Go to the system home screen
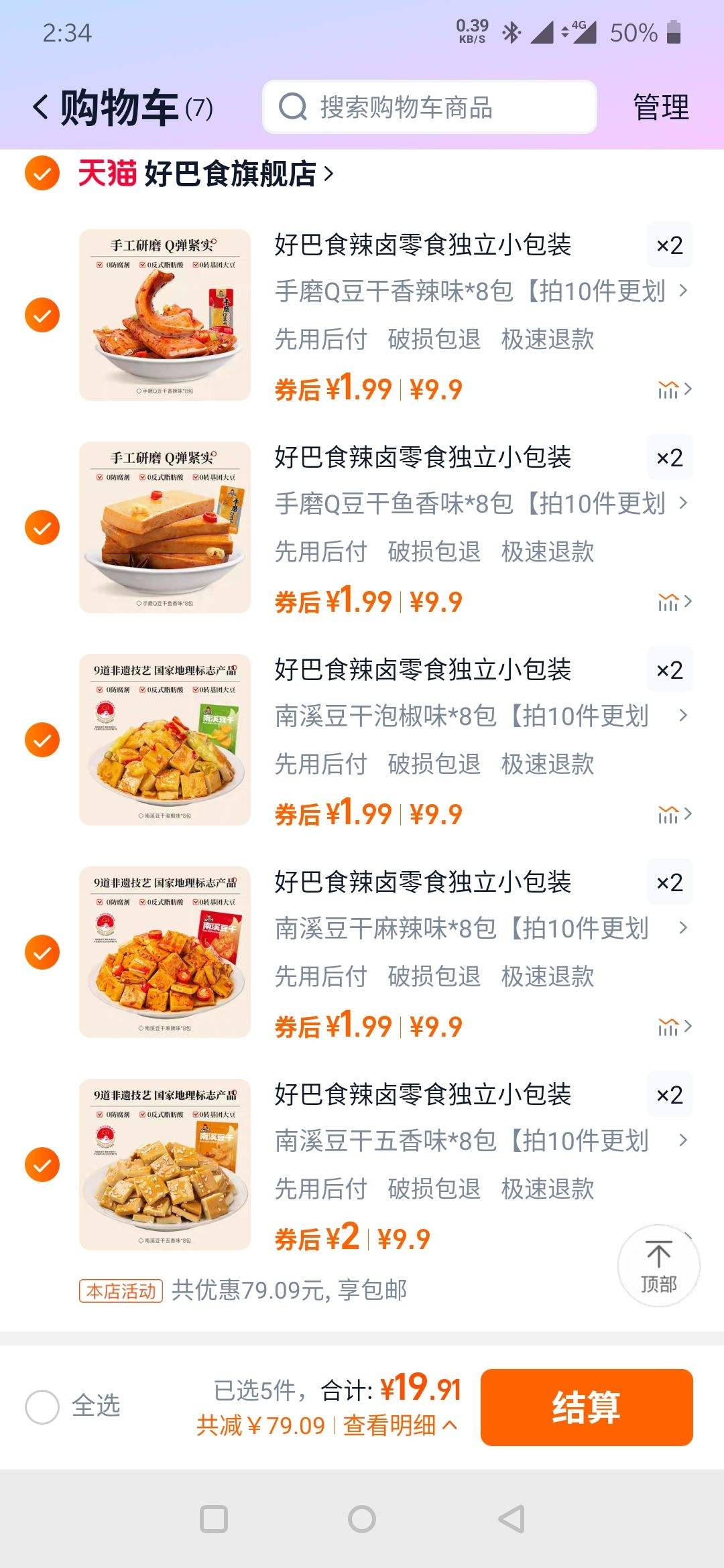This screenshot has width=724, height=1568. click(362, 1519)
